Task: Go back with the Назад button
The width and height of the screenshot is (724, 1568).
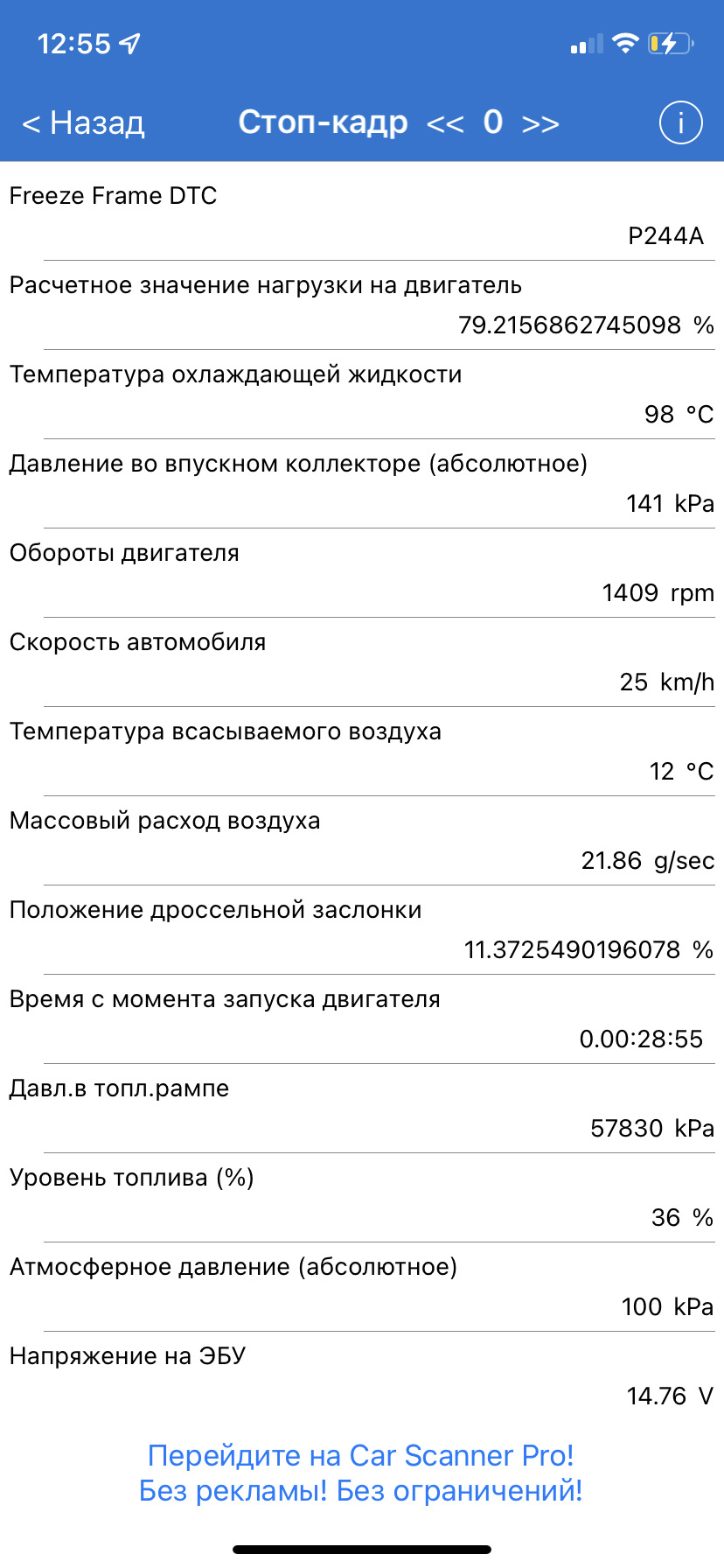Action: coord(83,123)
